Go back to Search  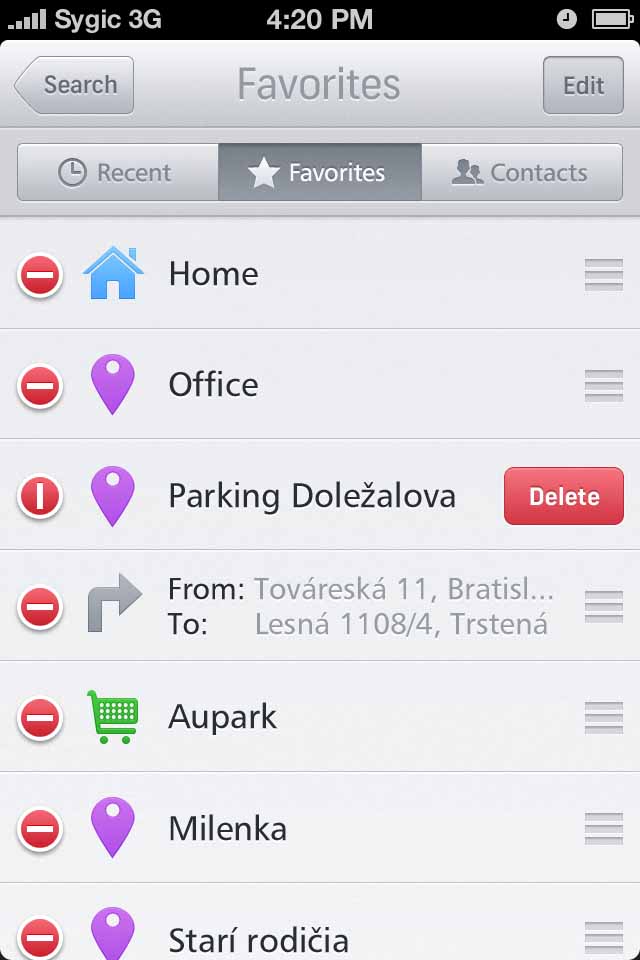coord(75,85)
